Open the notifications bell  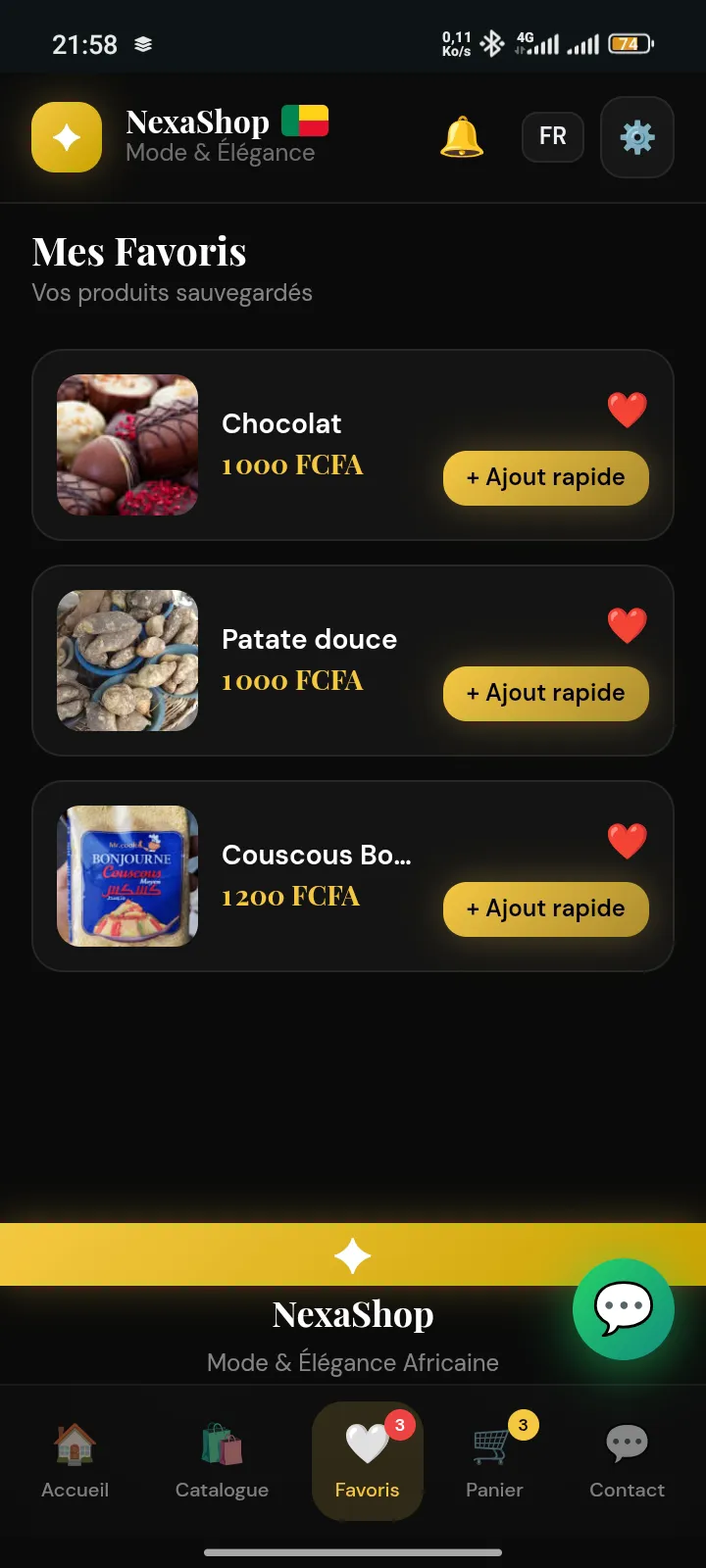tap(462, 137)
